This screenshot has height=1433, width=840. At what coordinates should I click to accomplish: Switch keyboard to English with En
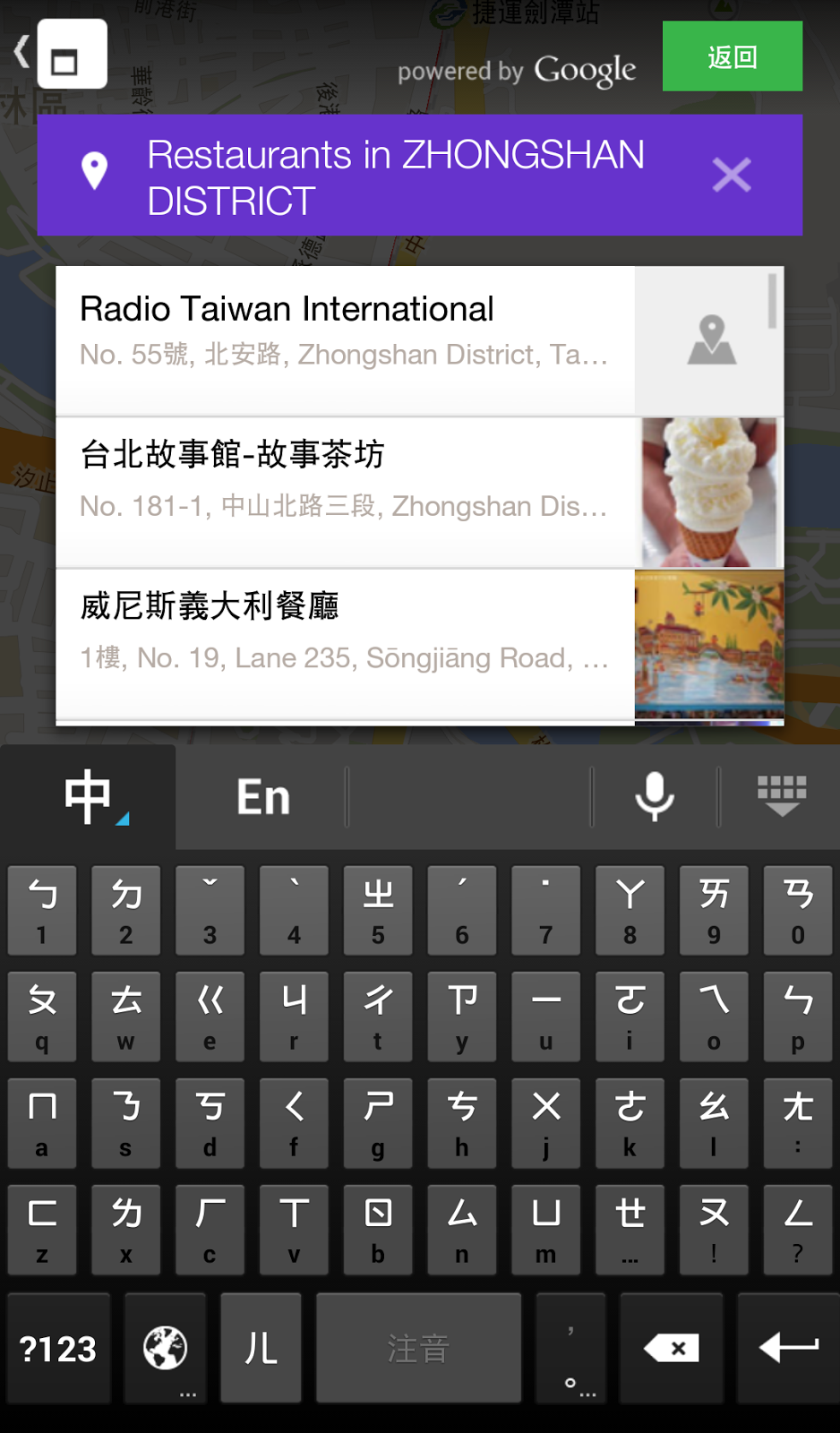tap(263, 797)
